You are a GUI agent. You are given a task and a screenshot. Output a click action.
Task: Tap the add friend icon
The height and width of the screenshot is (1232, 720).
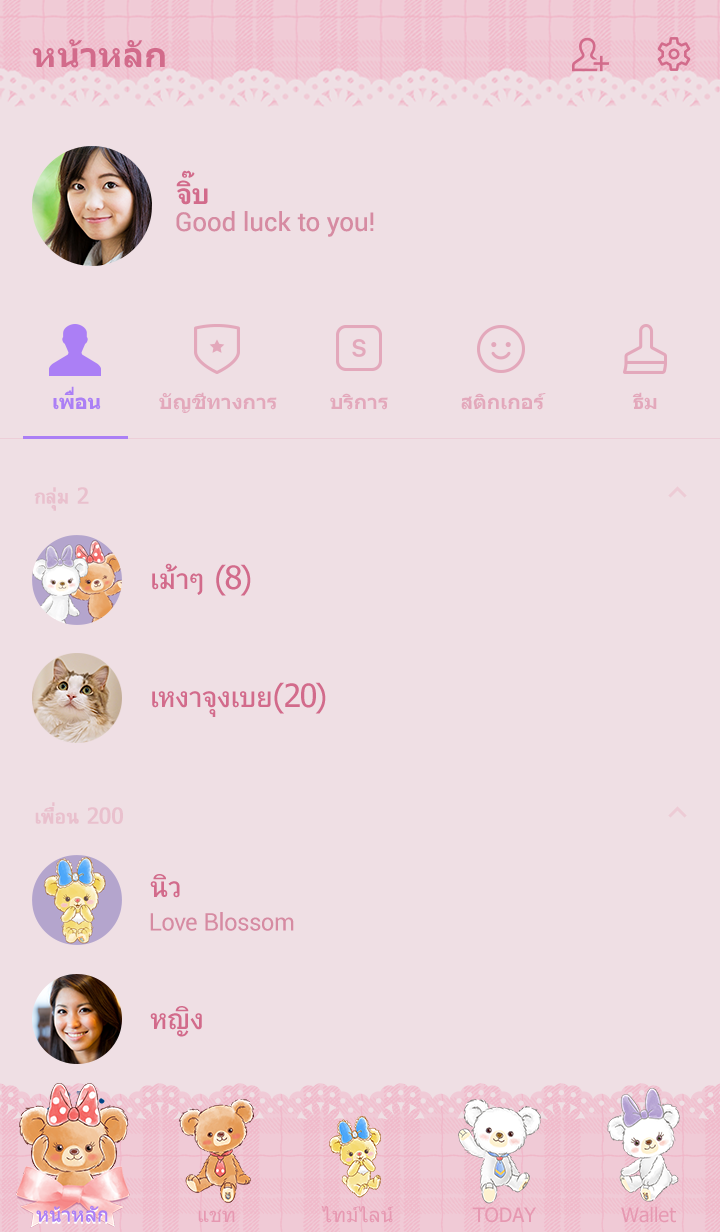(590, 55)
